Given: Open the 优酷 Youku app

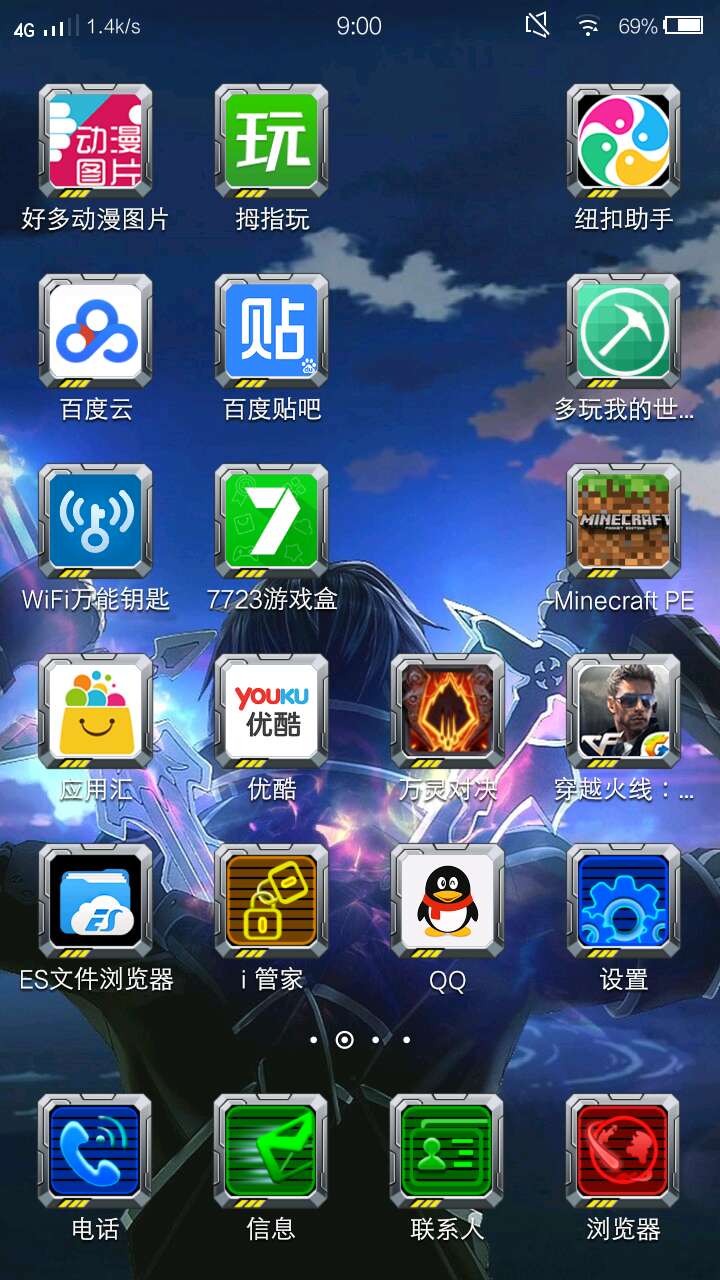Looking at the screenshot, I should point(271,711).
